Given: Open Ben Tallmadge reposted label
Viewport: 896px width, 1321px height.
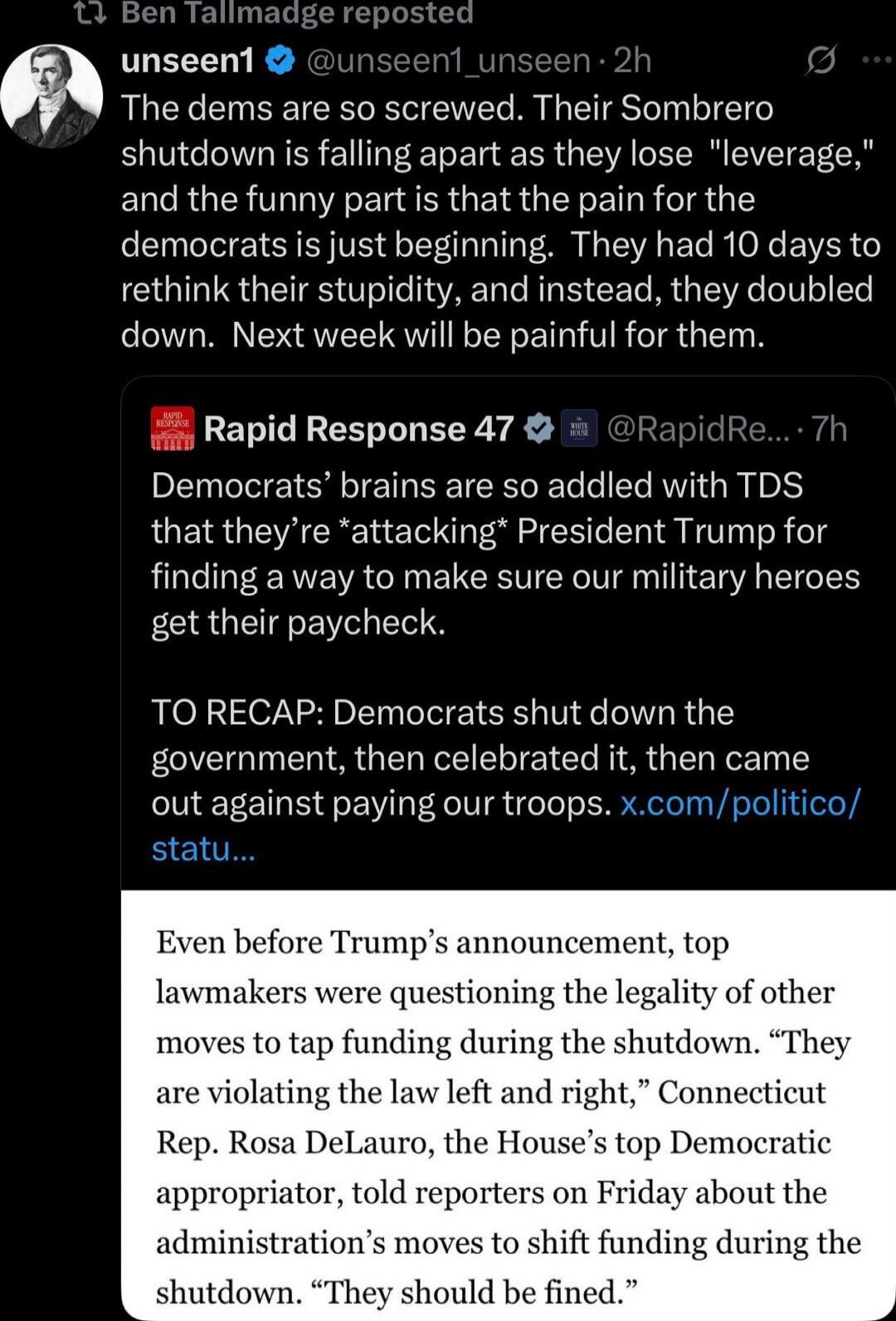Looking at the screenshot, I should click(x=296, y=12).
